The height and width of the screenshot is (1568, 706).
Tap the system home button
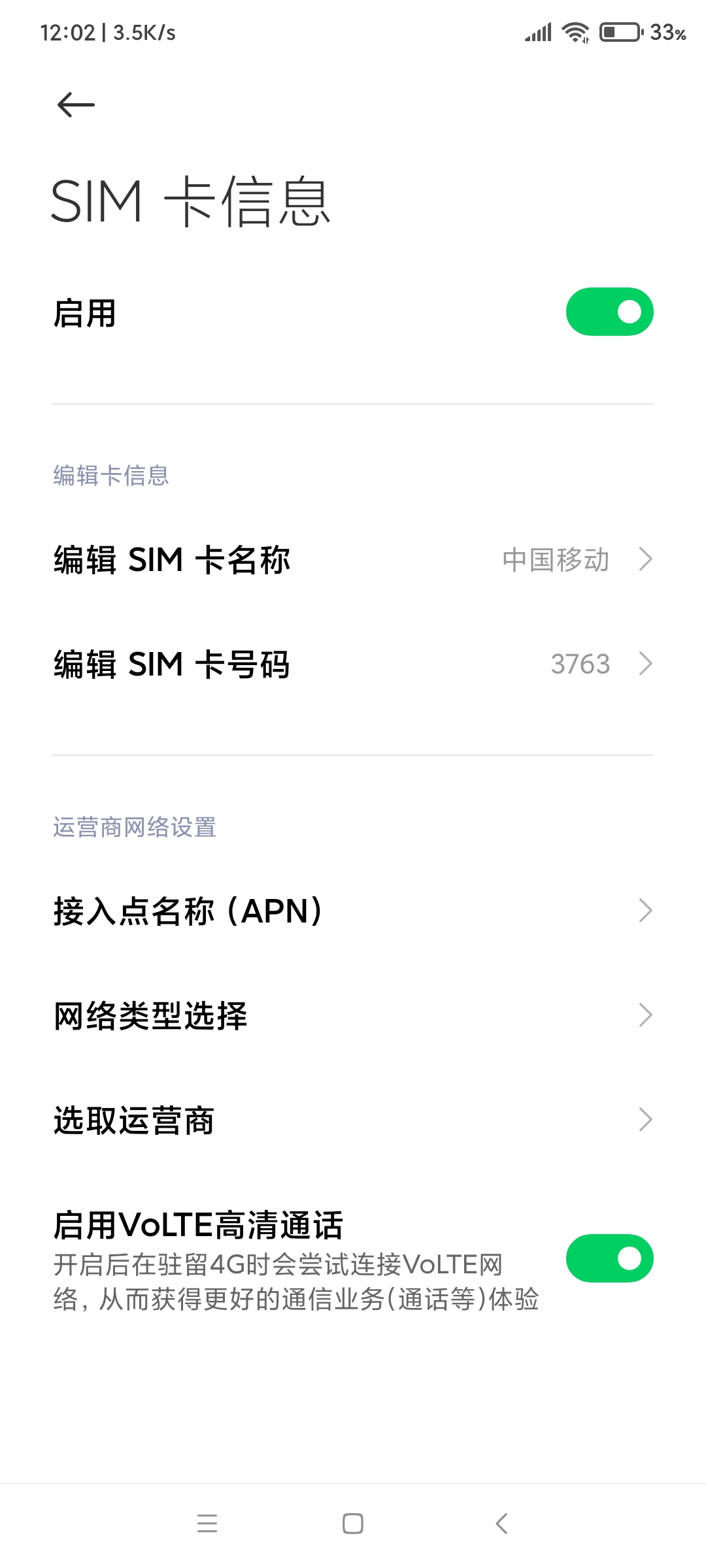coord(353,1524)
